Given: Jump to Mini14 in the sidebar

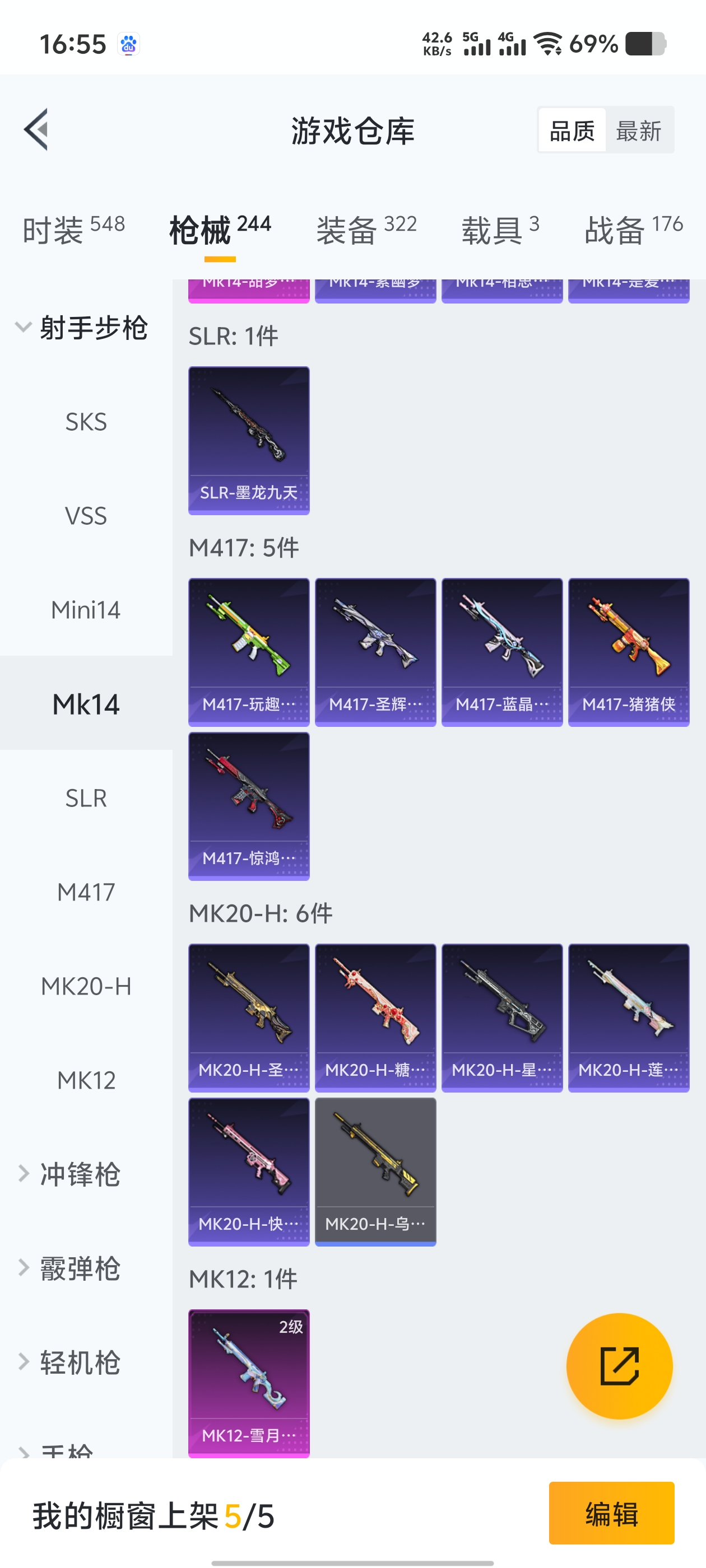Looking at the screenshot, I should [x=86, y=610].
